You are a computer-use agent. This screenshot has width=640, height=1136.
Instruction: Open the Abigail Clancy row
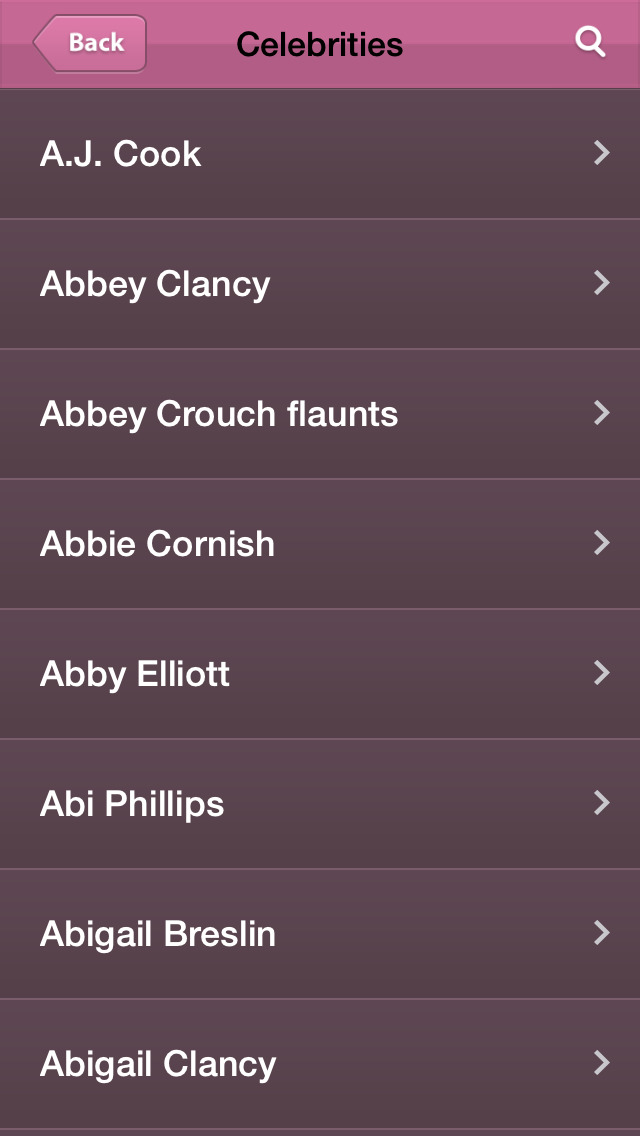click(x=320, y=1064)
